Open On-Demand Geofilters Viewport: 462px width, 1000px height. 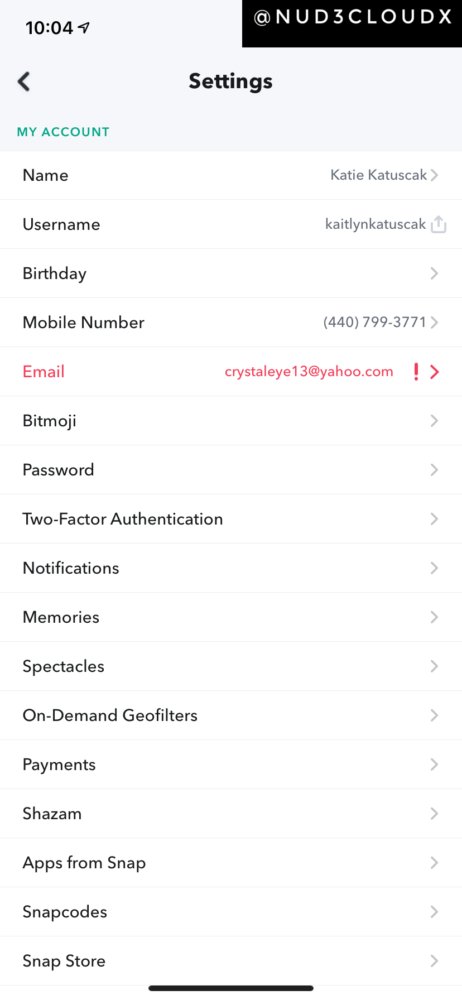tap(231, 716)
